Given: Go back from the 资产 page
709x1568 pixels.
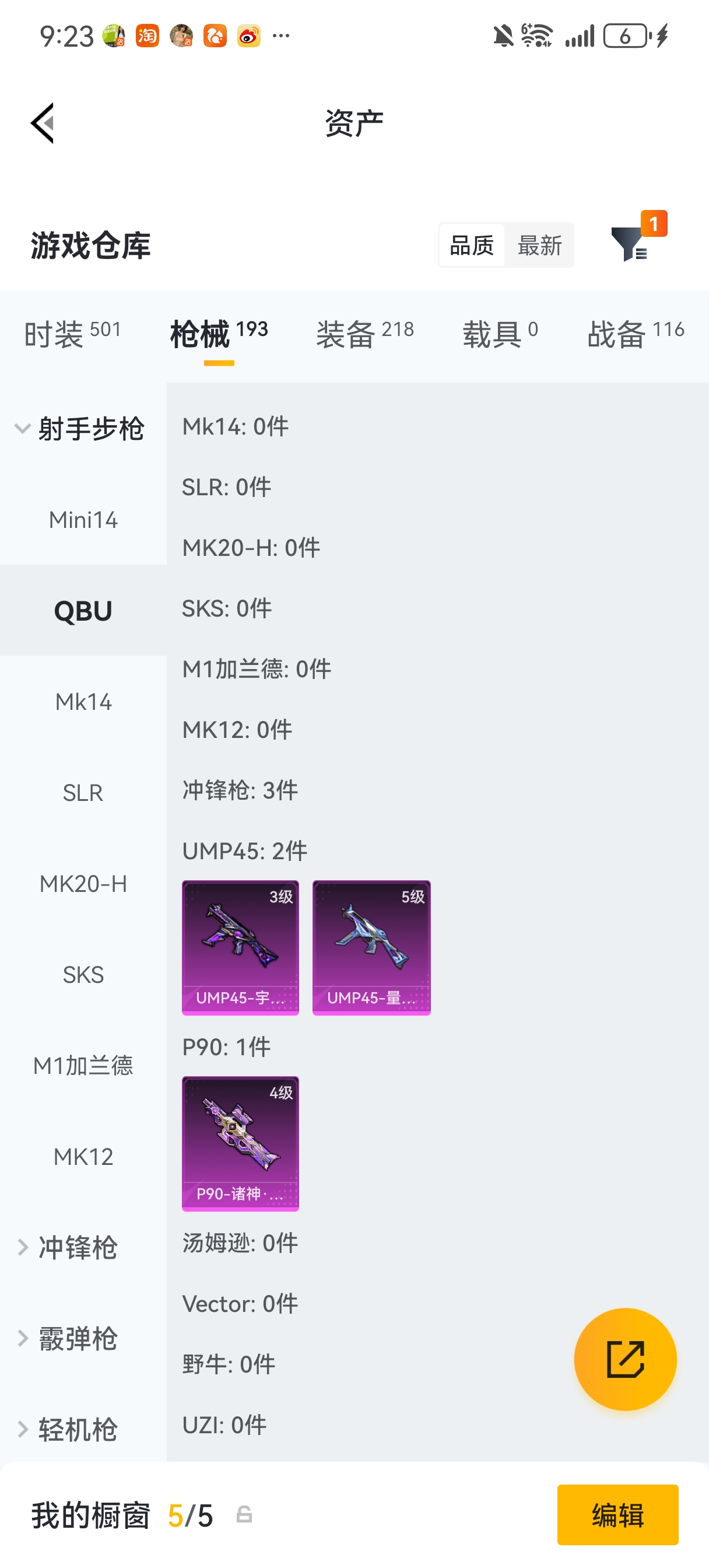Looking at the screenshot, I should click(43, 123).
